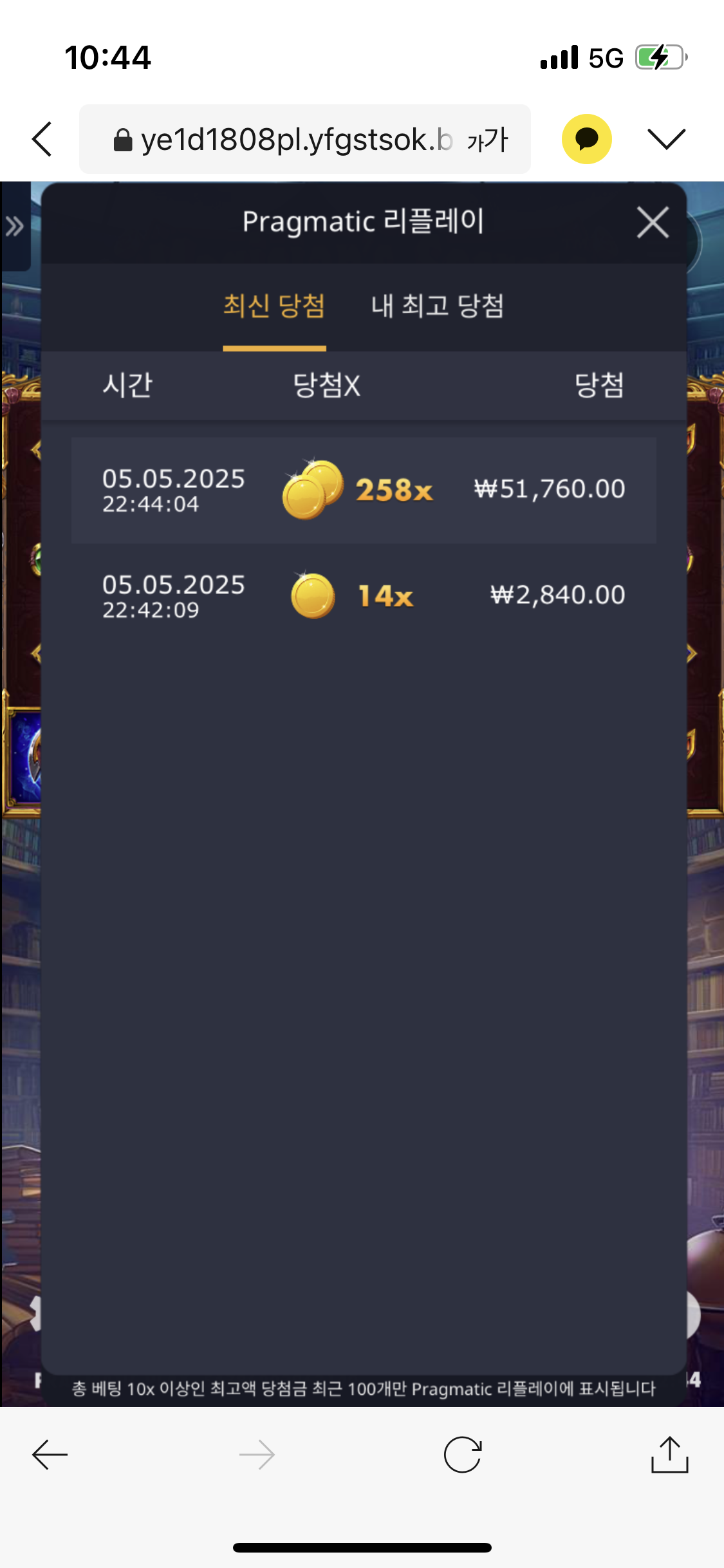The image size is (724, 1568).
Task: Expand the top-right chevron menu
Action: [x=666, y=139]
